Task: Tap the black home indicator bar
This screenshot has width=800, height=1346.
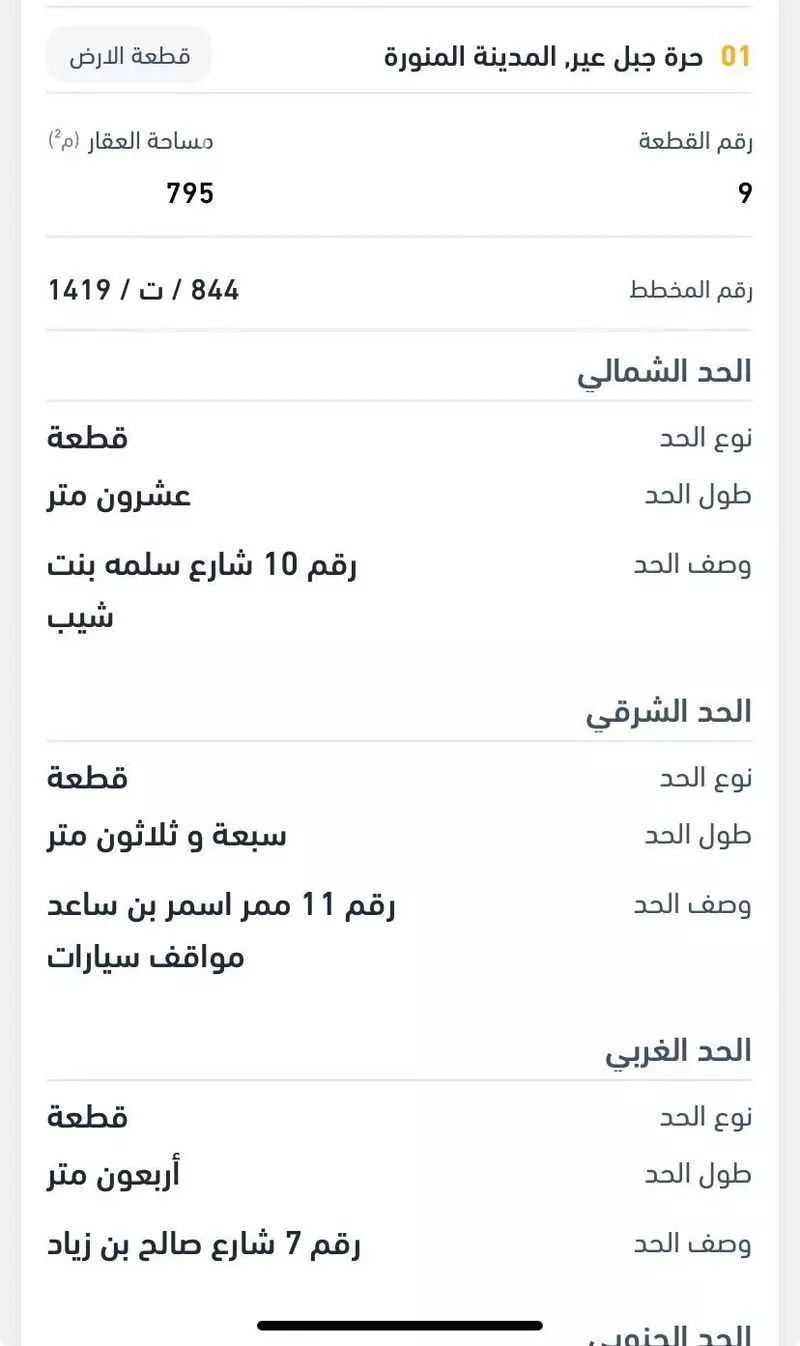Action: [x=399, y=1327]
